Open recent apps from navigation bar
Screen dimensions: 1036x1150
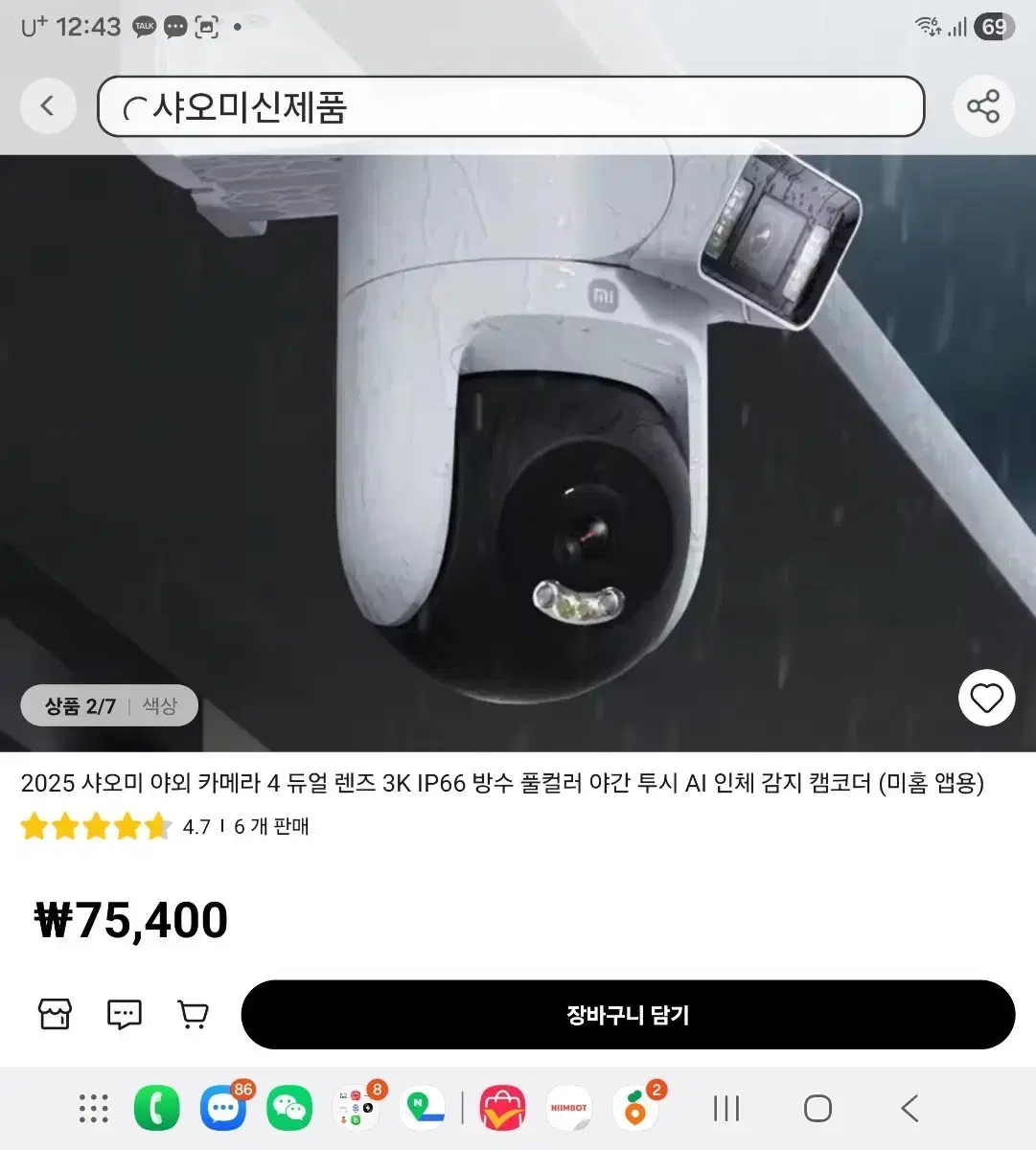(x=725, y=1109)
